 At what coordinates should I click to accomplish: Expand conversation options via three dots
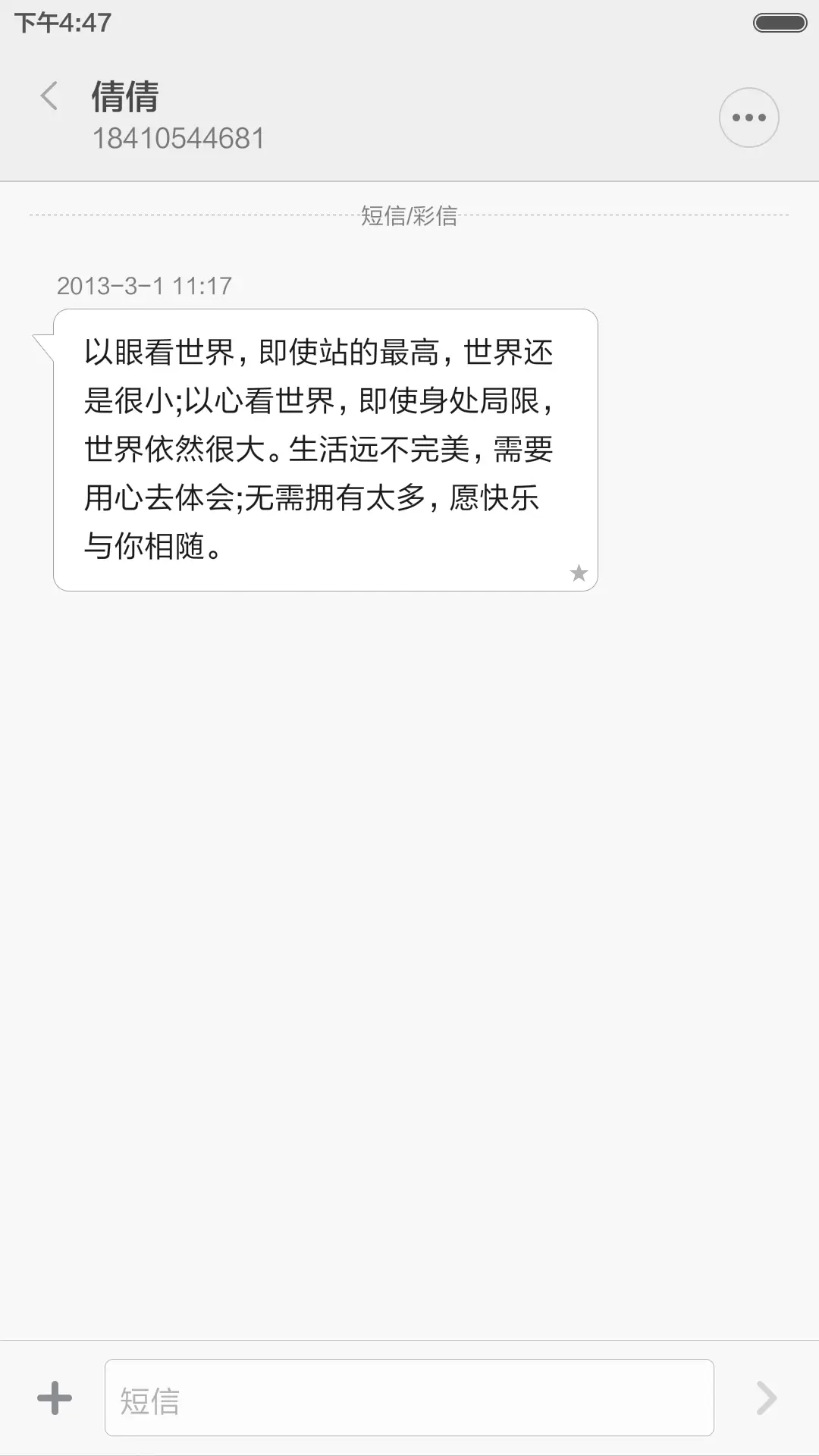(748, 117)
